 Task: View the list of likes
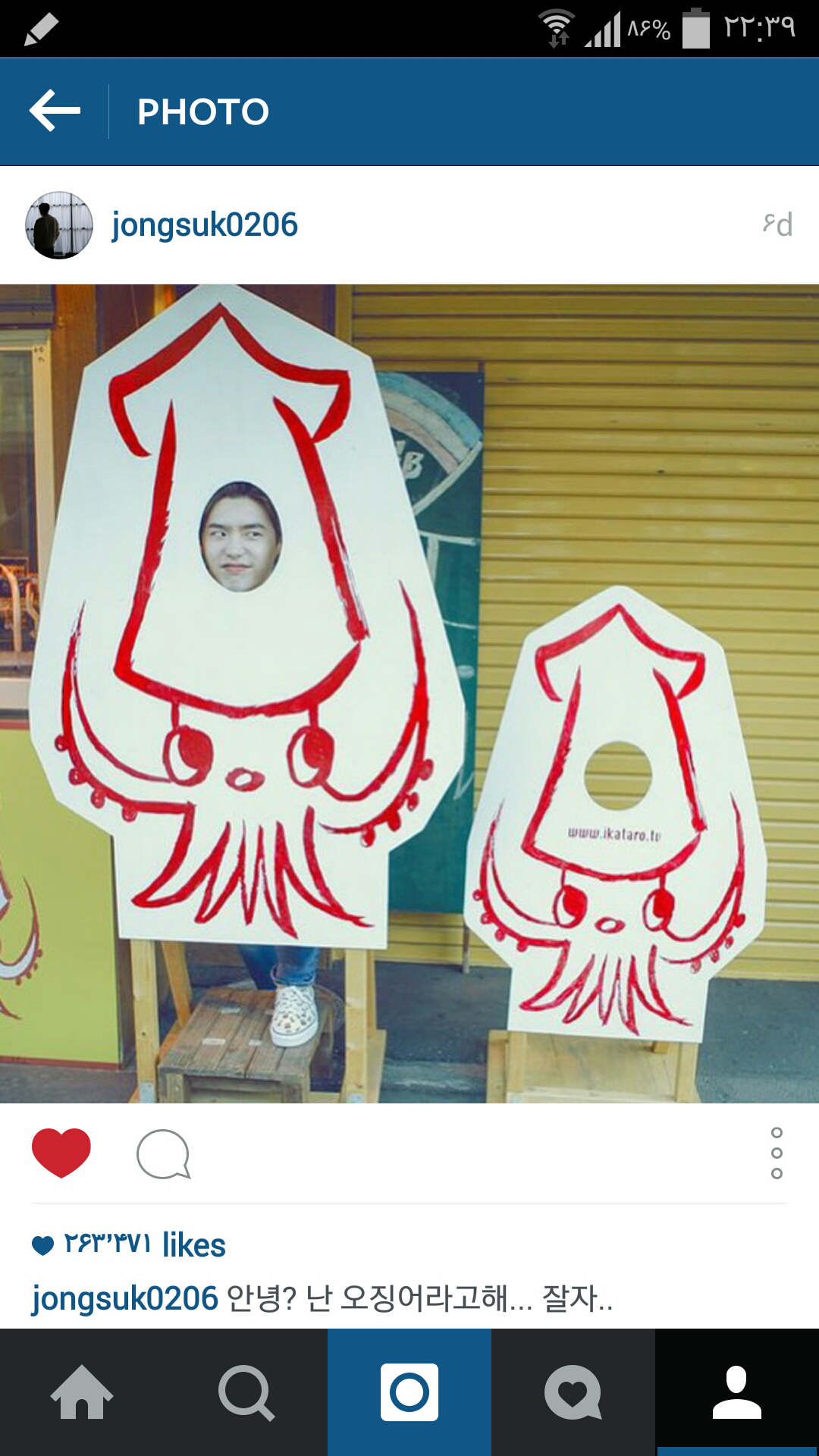click(x=129, y=1244)
